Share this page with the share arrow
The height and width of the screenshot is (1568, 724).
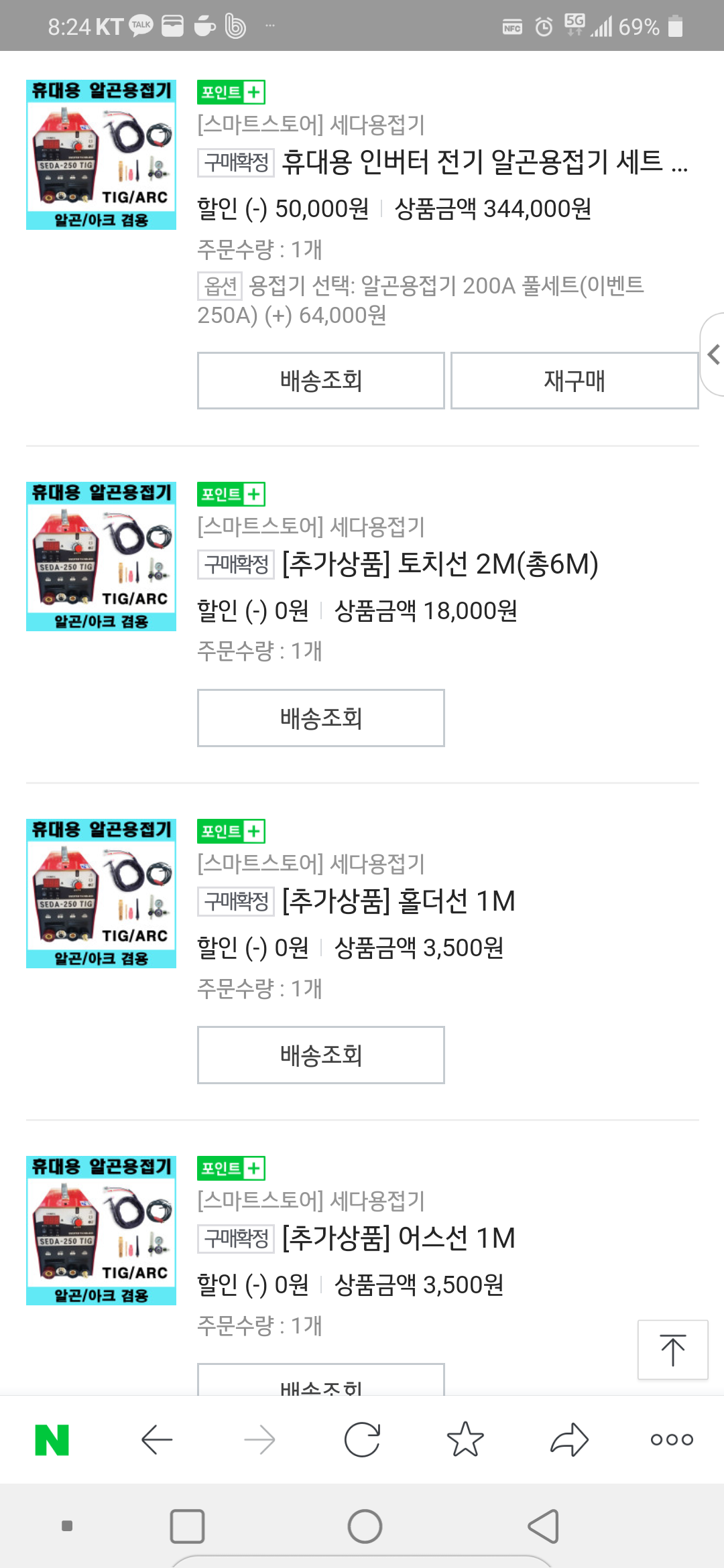pyautogui.click(x=569, y=1439)
